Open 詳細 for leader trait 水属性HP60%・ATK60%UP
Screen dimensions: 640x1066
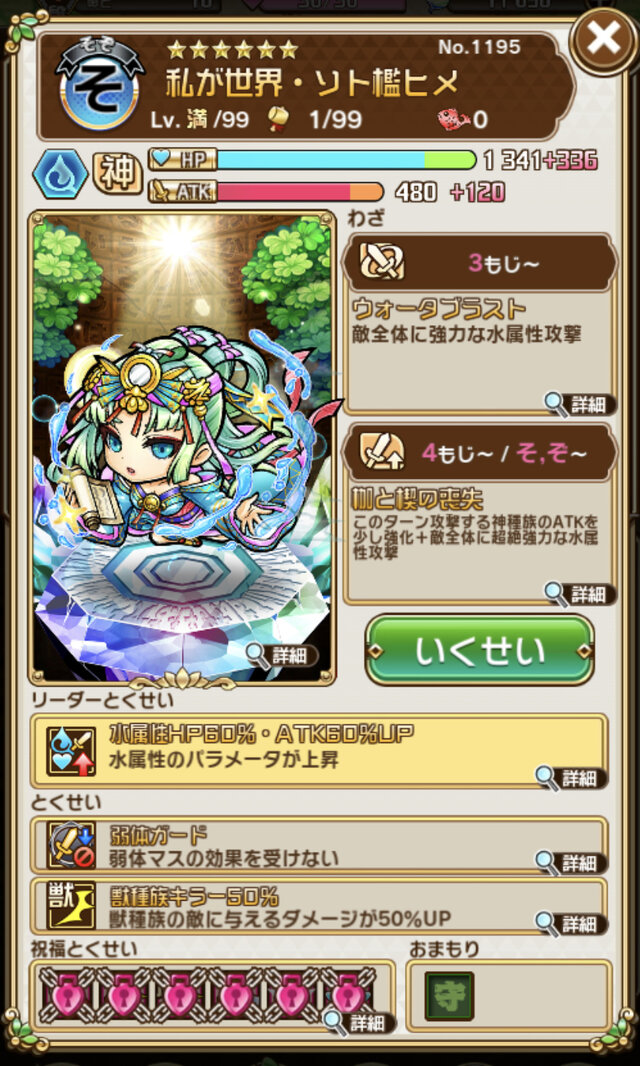click(570, 778)
